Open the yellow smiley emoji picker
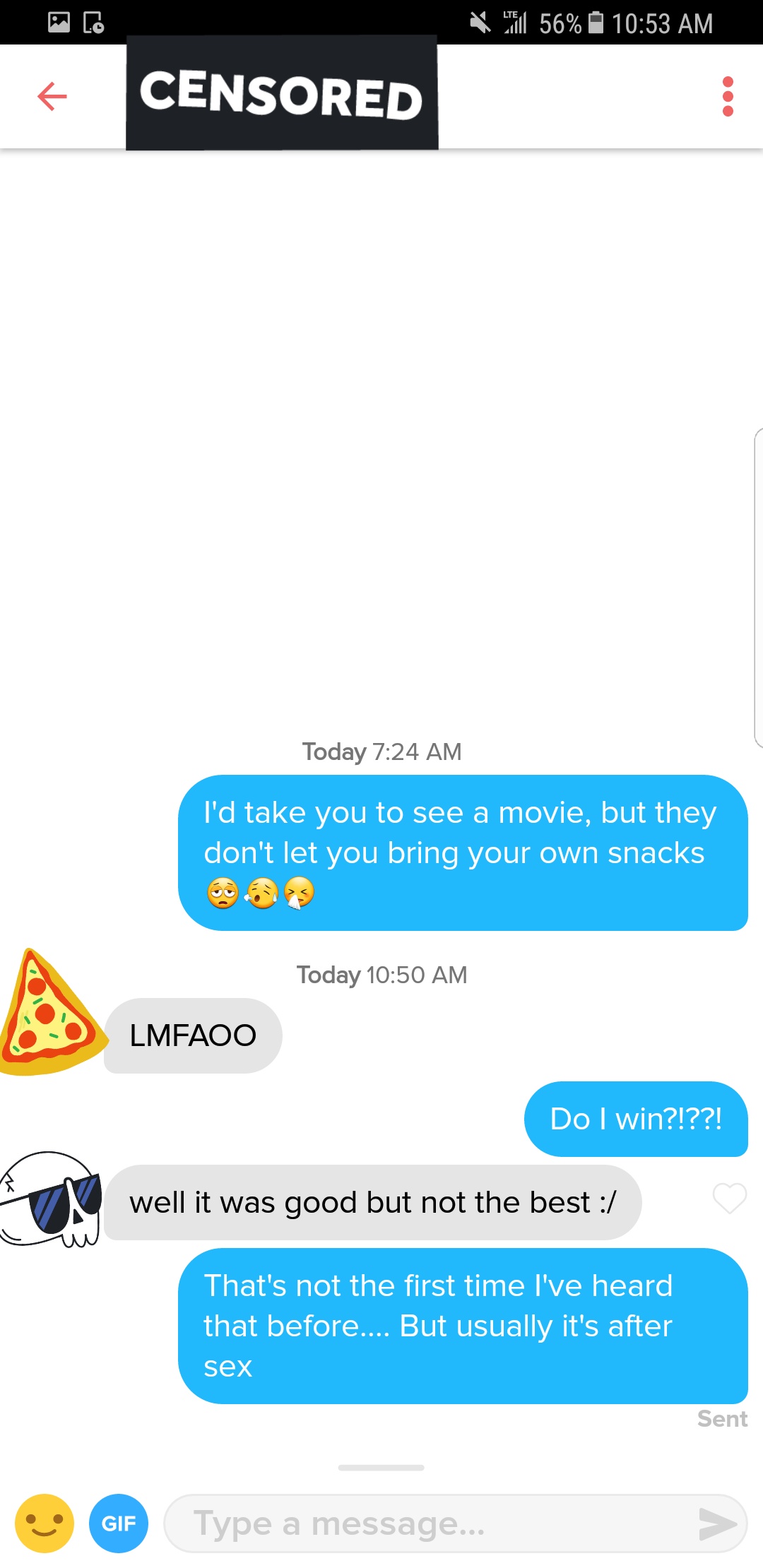Viewport: 763px width, 1568px height. (44, 1524)
